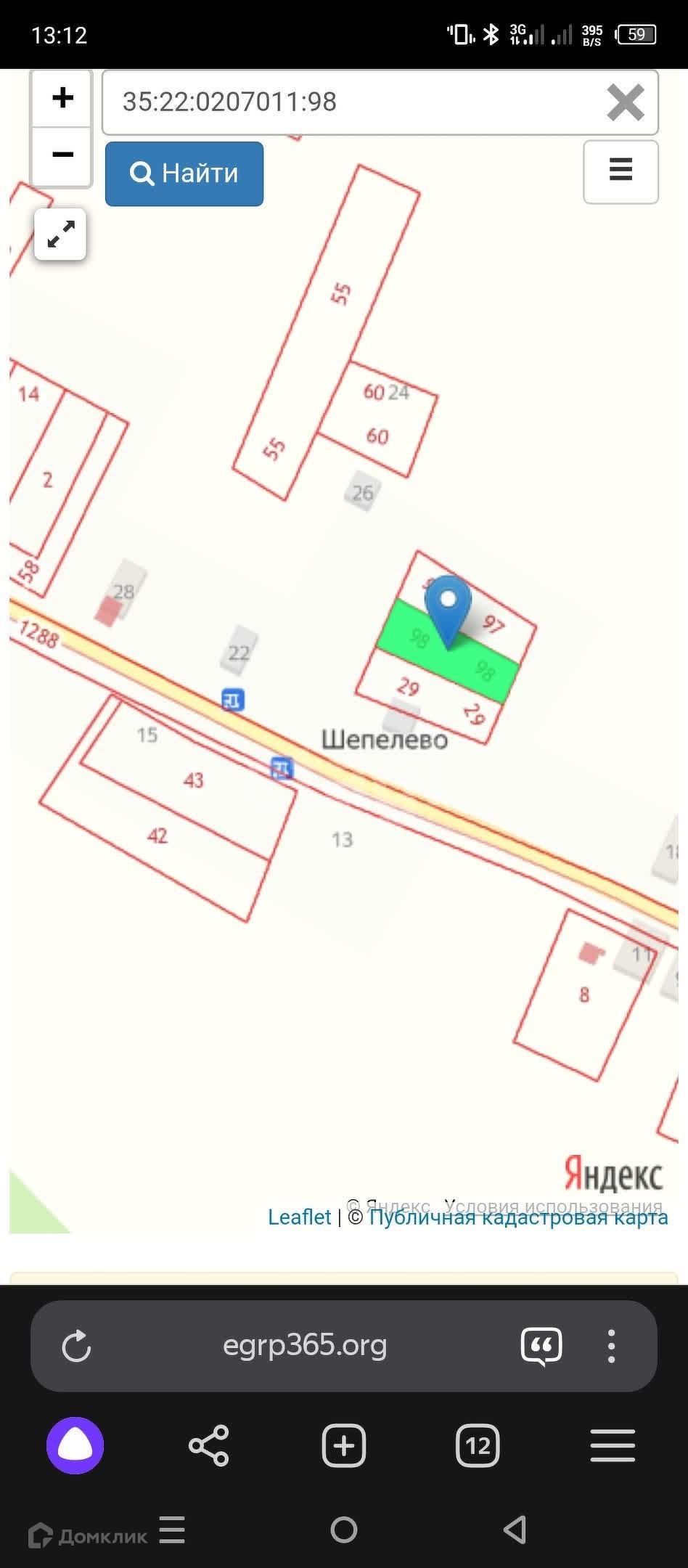The image size is (688, 1568).
Task: Zoom out of the map
Action: 62,155
